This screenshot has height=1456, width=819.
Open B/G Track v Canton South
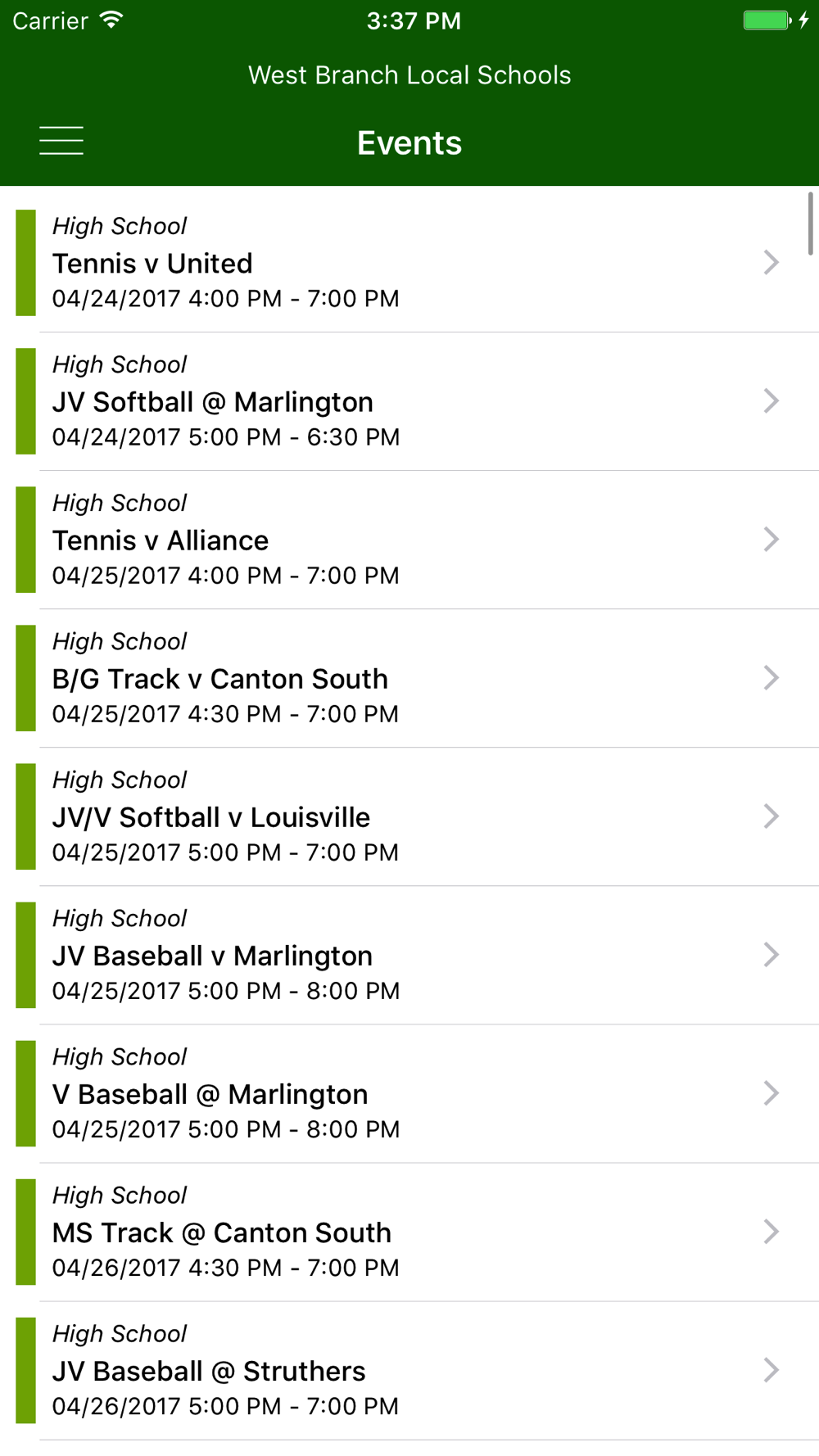409,678
